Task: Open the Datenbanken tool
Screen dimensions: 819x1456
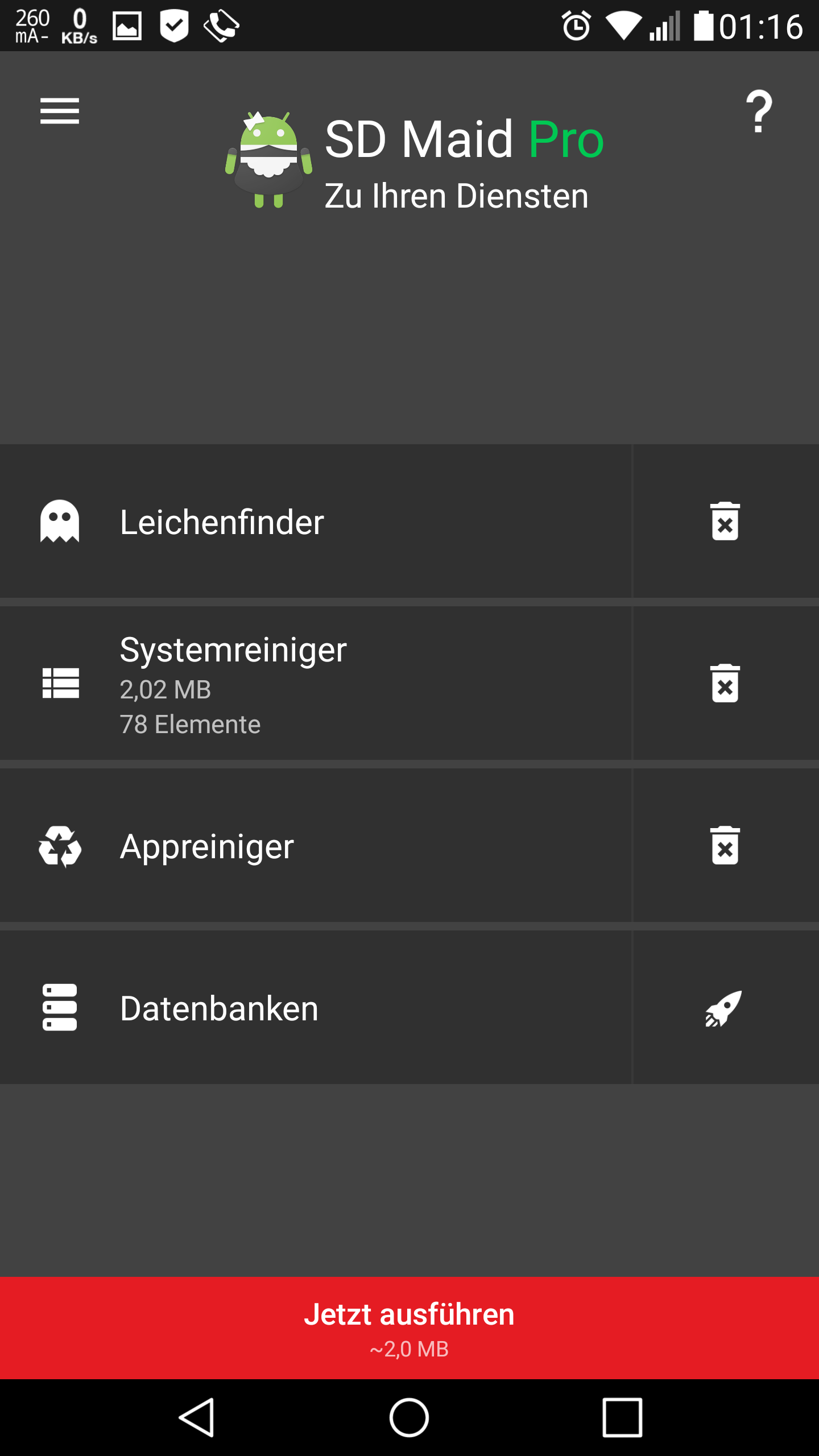Action: [x=316, y=1008]
